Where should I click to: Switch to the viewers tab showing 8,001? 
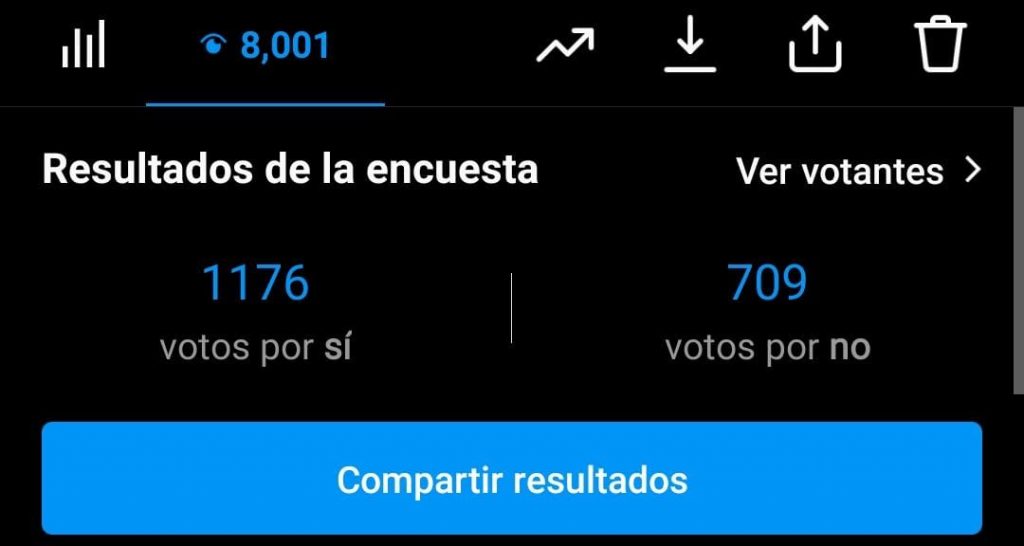click(x=265, y=46)
